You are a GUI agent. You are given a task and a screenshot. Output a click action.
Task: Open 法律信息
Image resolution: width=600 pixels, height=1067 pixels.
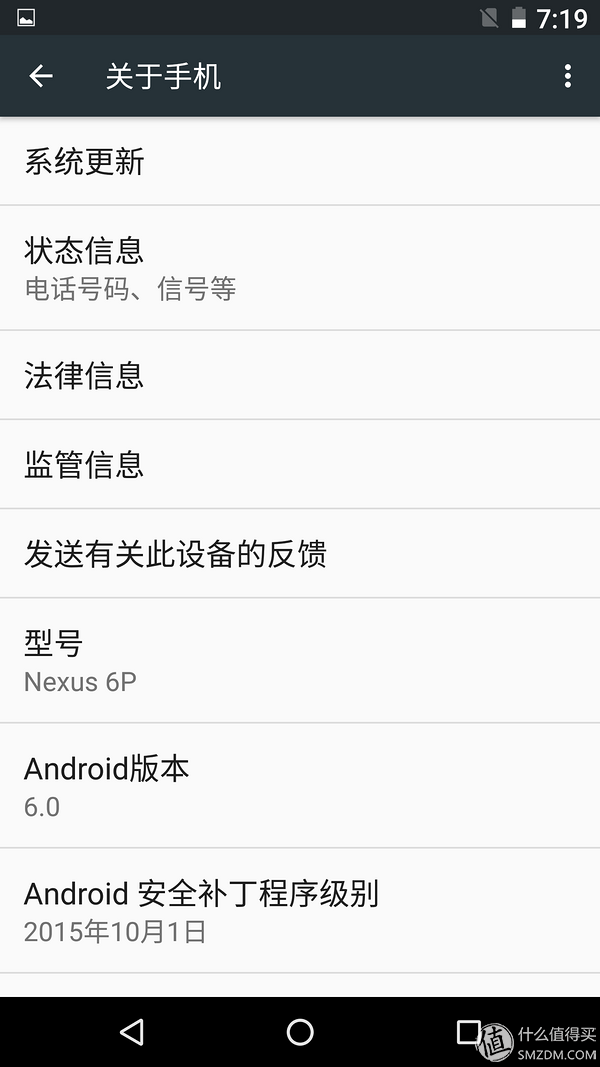pyautogui.click(x=300, y=375)
